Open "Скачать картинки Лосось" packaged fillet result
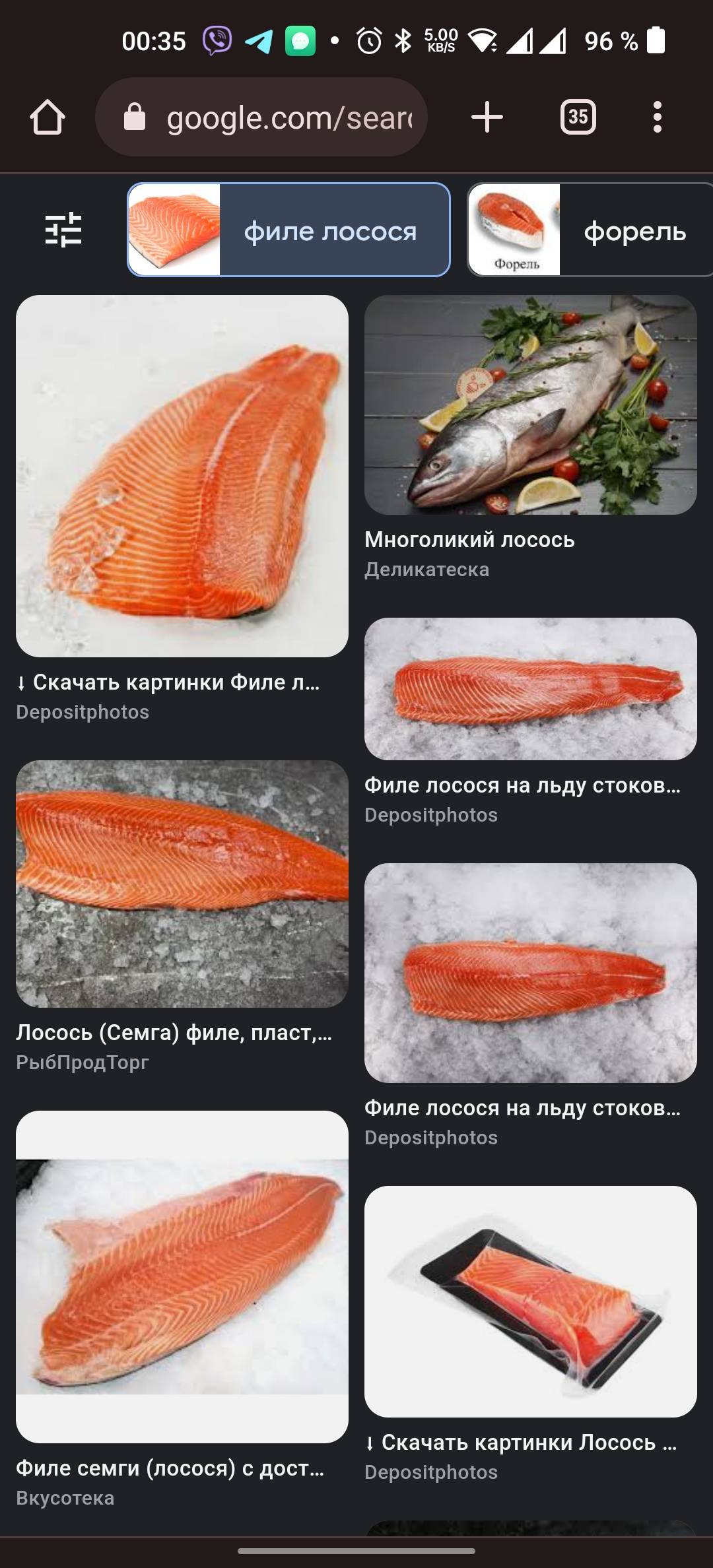 coord(530,1301)
